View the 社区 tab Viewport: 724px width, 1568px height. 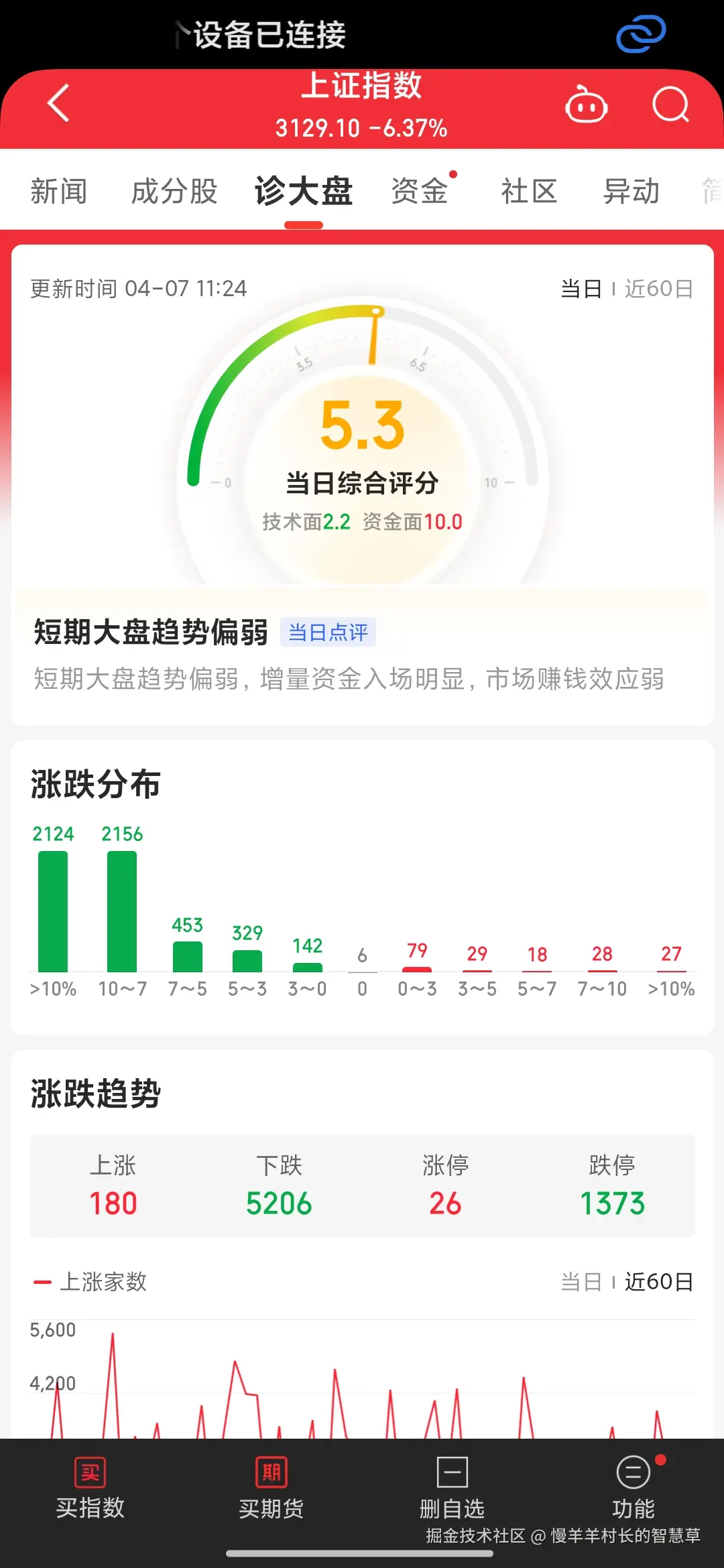point(528,191)
